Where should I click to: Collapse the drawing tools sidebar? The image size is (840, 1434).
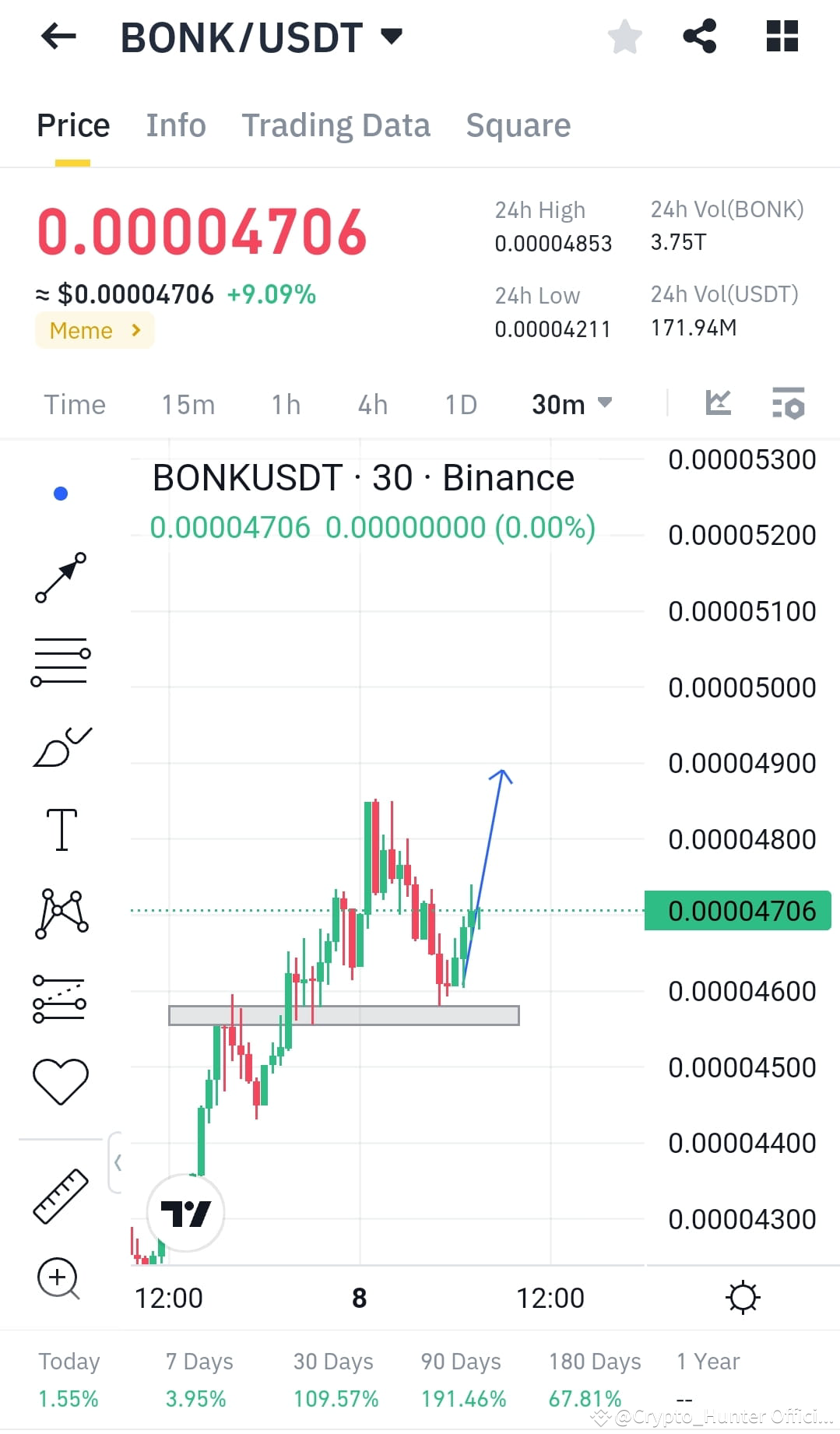click(x=118, y=1162)
